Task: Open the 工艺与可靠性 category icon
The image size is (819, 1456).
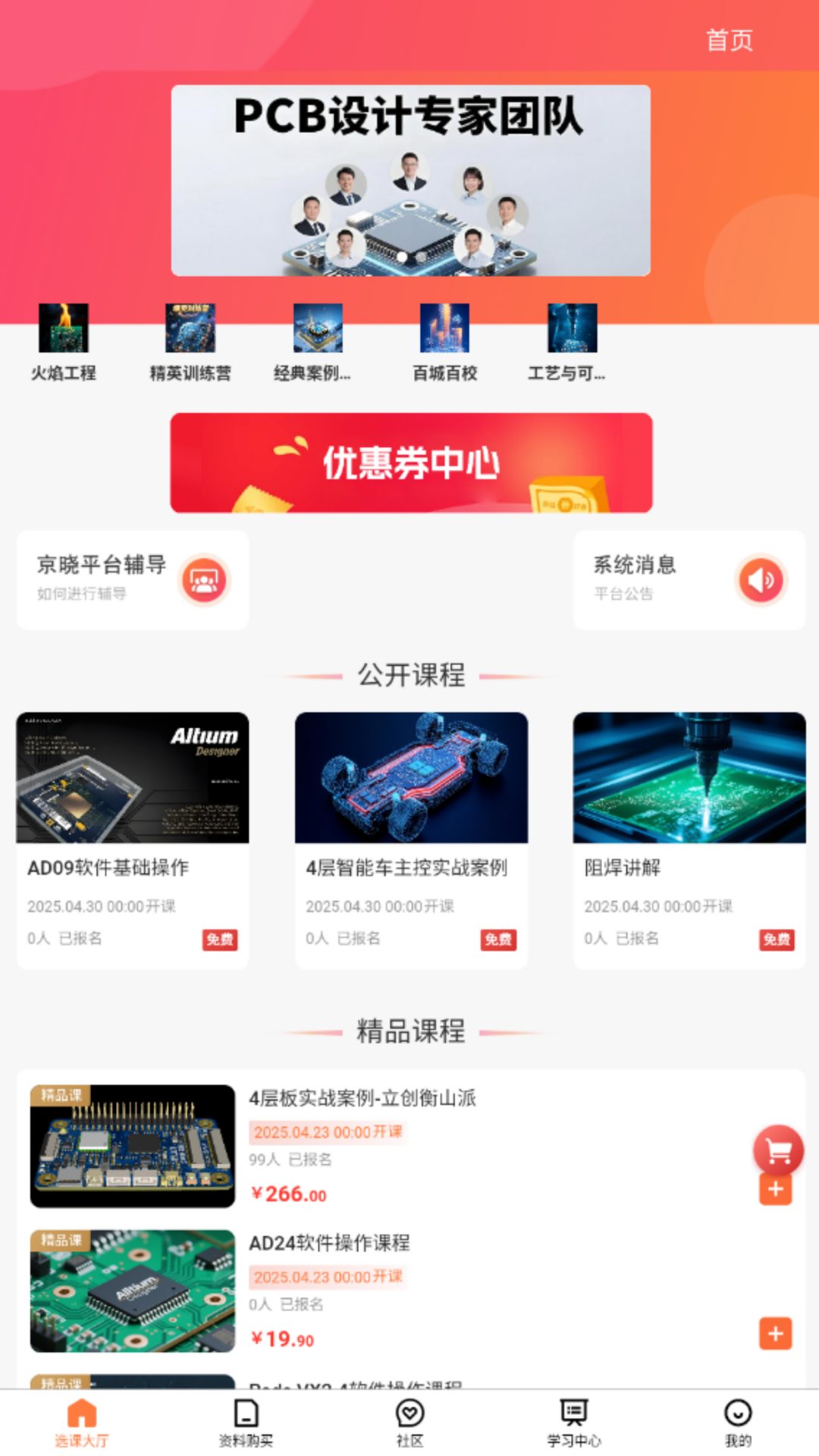Action: (573, 329)
